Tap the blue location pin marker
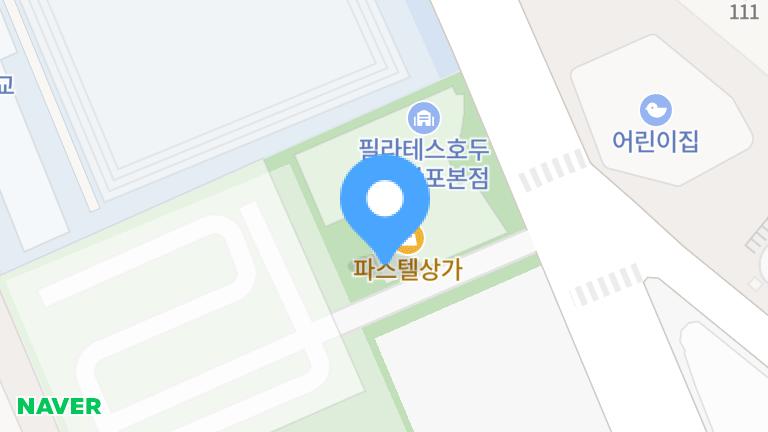This screenshot has height=432, width=768. [385, 202]
